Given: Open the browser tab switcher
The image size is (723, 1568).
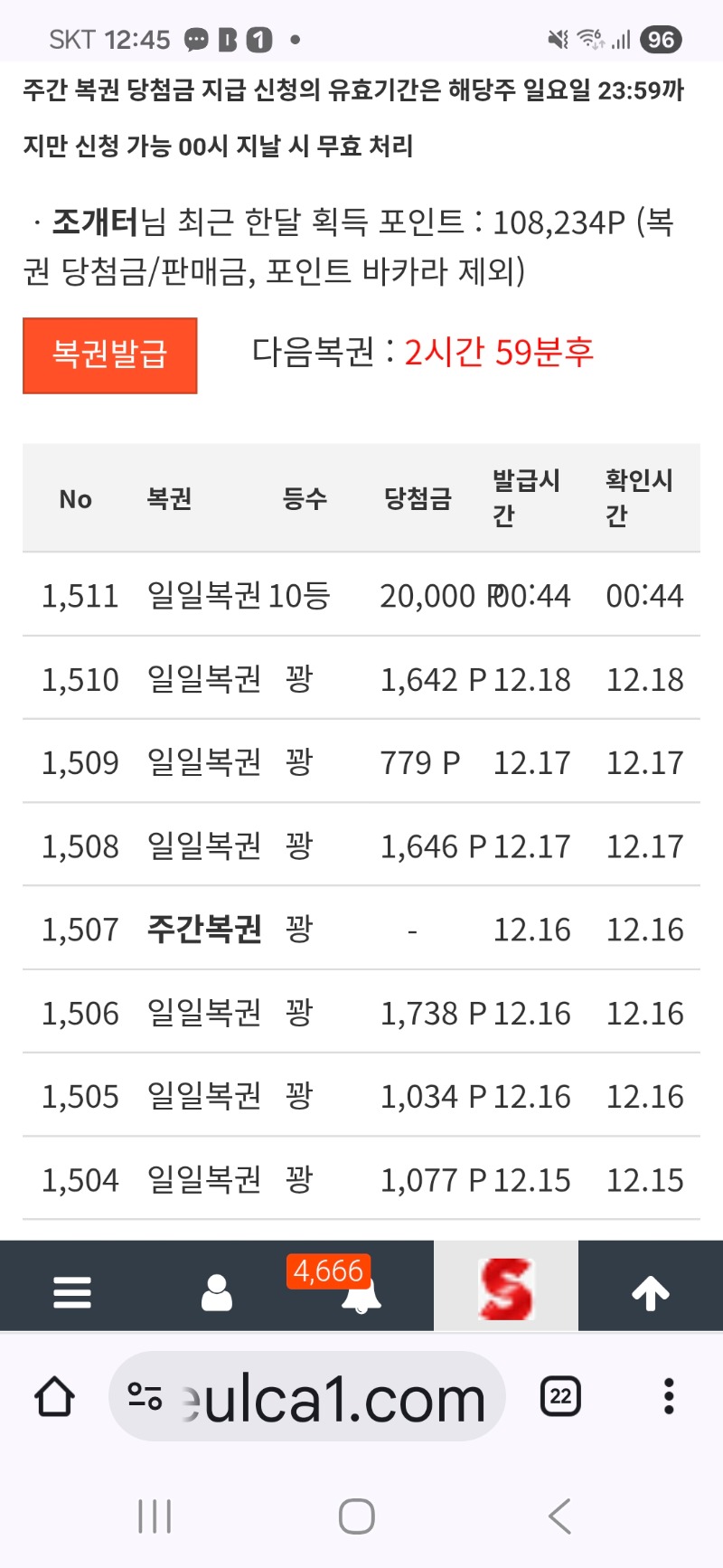Looking at the screenshot, I should click(x=560, y=1397).
